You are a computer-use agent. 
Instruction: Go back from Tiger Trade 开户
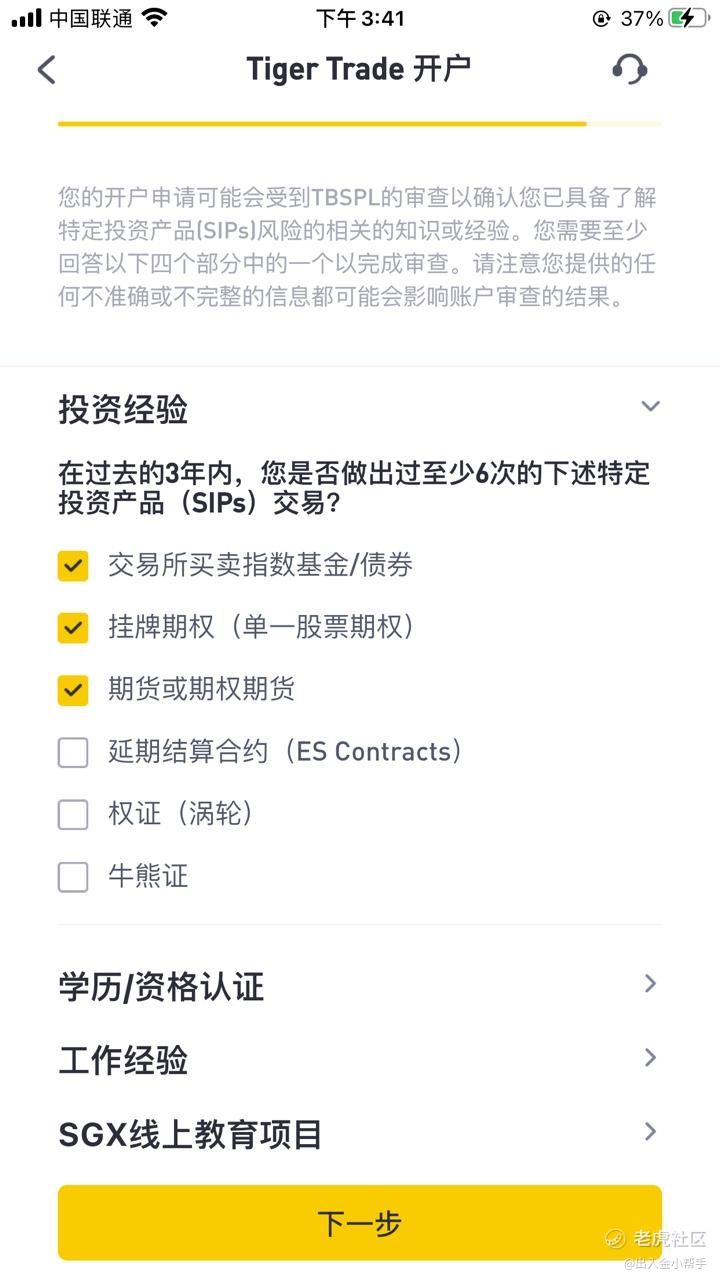(x=47, y=70)
